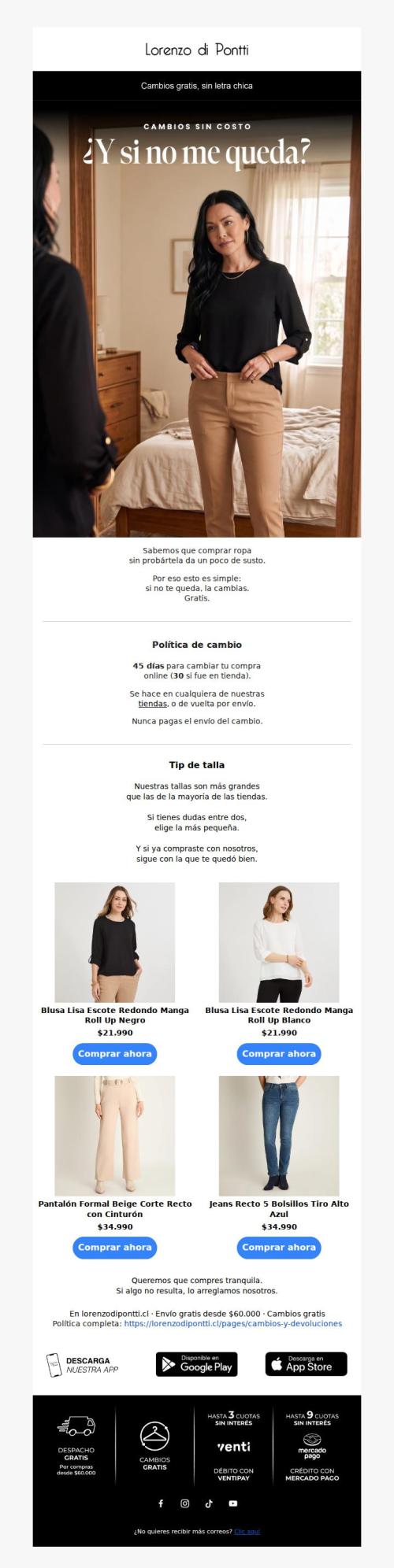394x1568 pixels.
Task: Tap Comprar ahora under Blusa Roll Up Blanco
Action: [279, 1053]
